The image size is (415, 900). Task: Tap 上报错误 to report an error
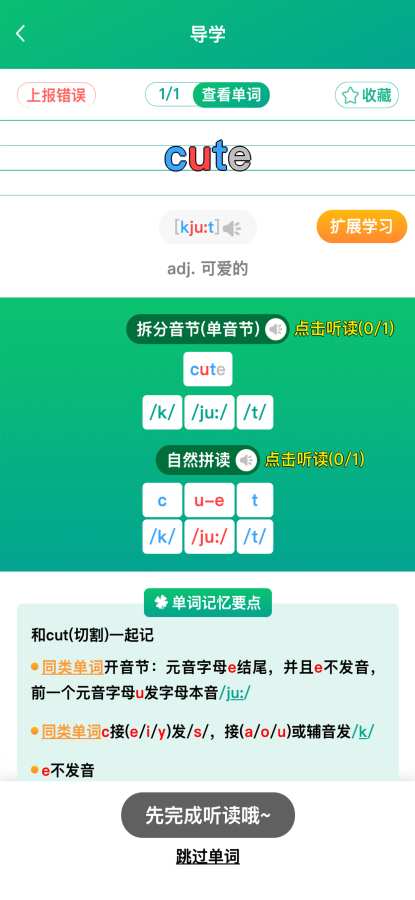tap(56, 95)
